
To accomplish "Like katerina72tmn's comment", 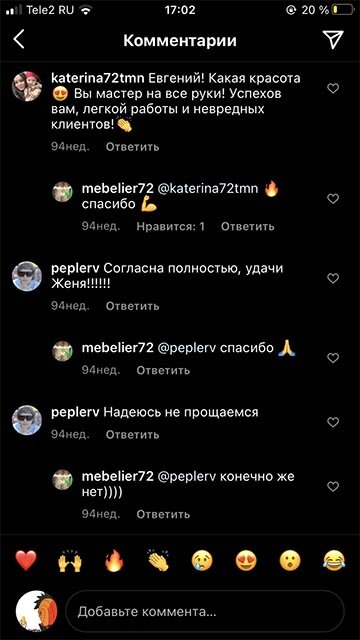I will [x=333, y=88].
